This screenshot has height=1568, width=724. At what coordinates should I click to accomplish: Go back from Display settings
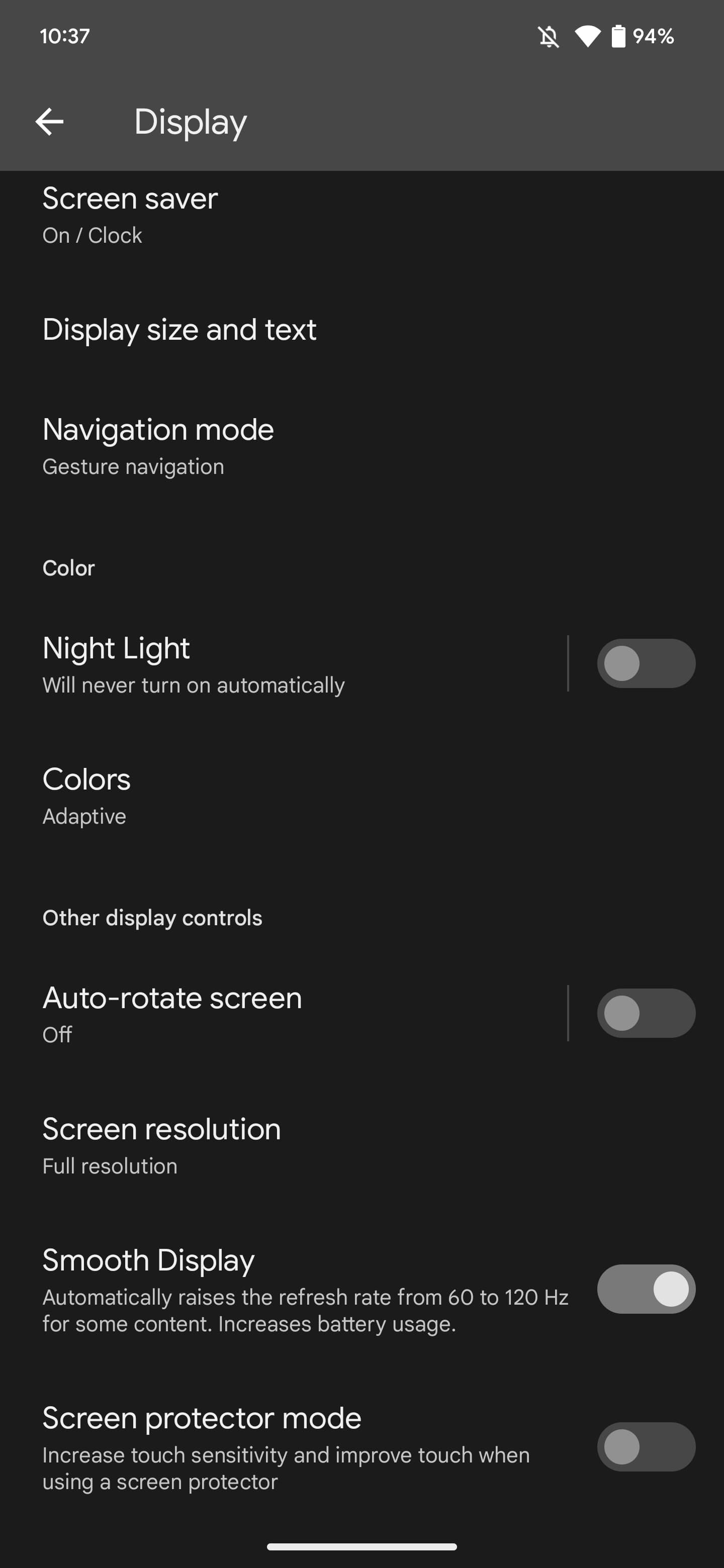49,122
